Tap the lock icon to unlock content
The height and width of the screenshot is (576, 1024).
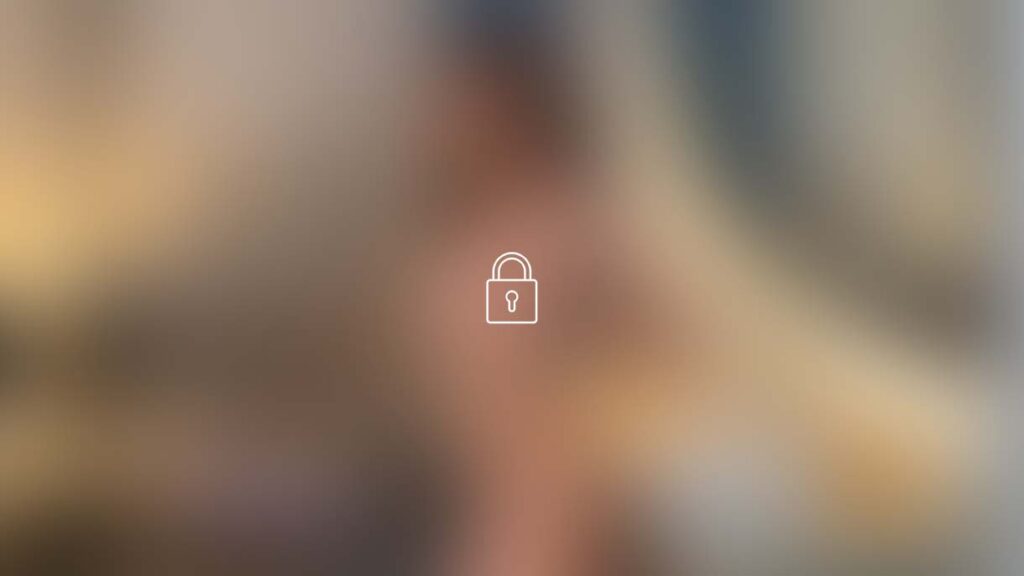pos(511,289)
